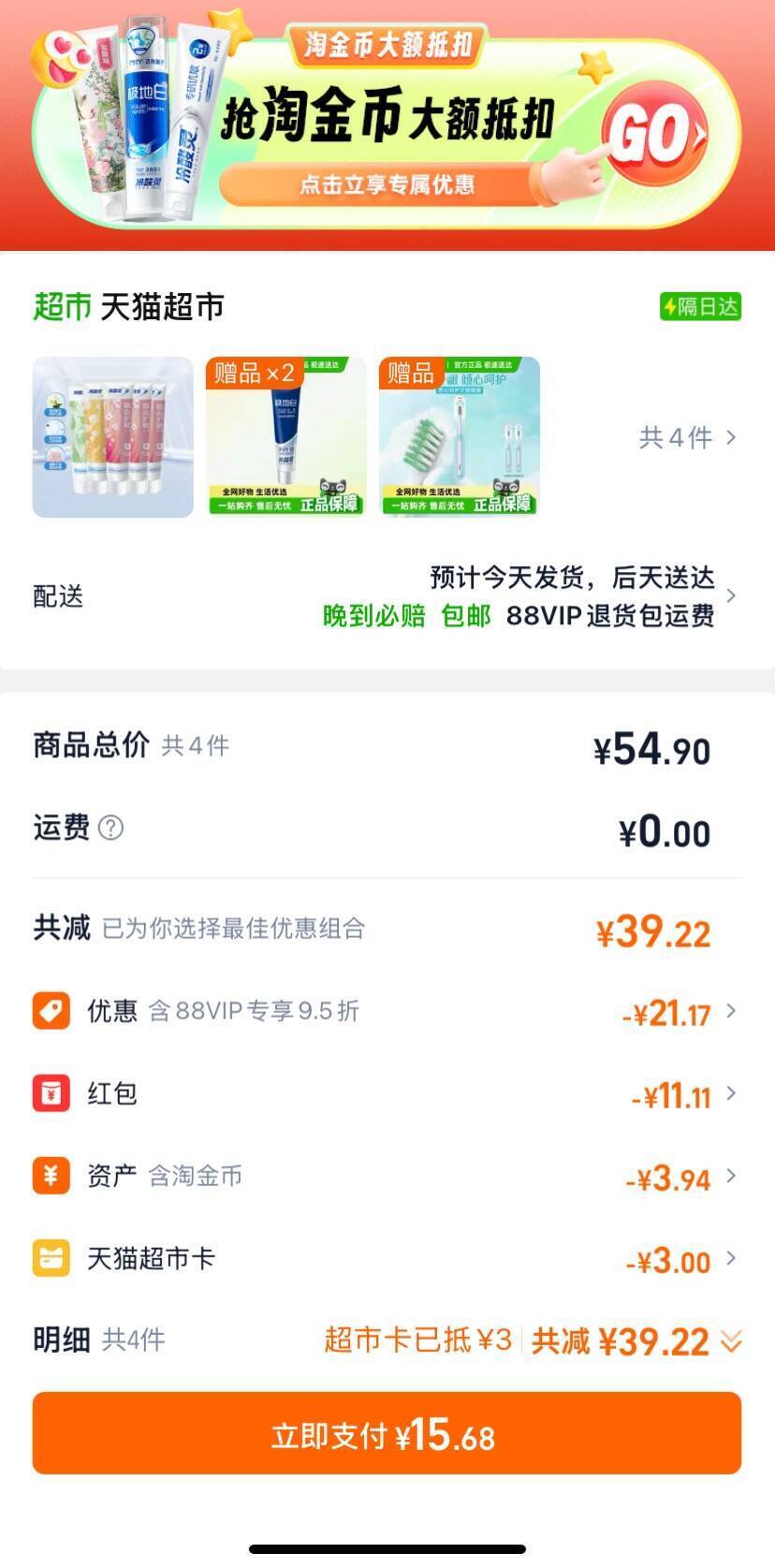
Task: Click the 赠品×2 toothpaste gift thumbnail
Action: [x=285, y=437]
